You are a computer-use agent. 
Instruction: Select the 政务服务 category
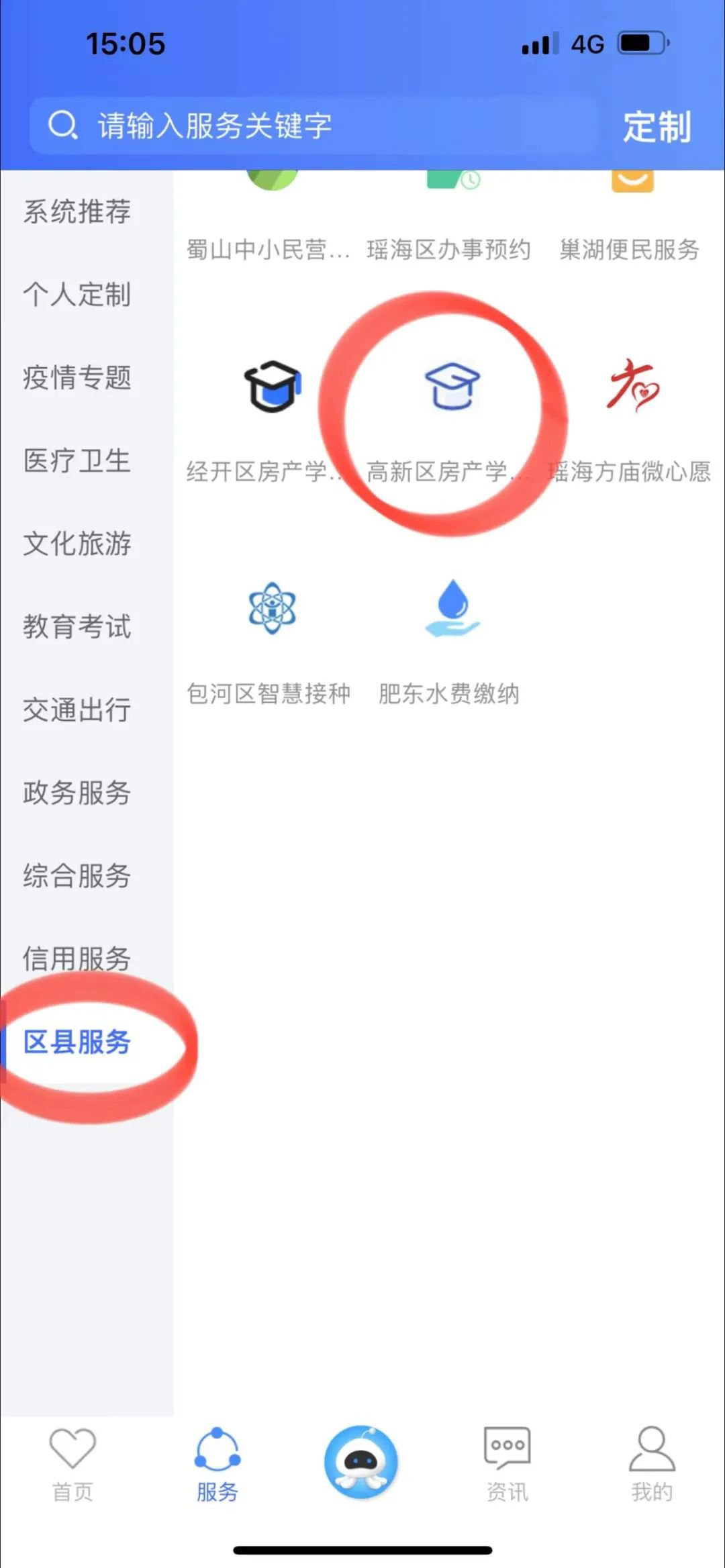pyautogui.click(x=77, y=793)
